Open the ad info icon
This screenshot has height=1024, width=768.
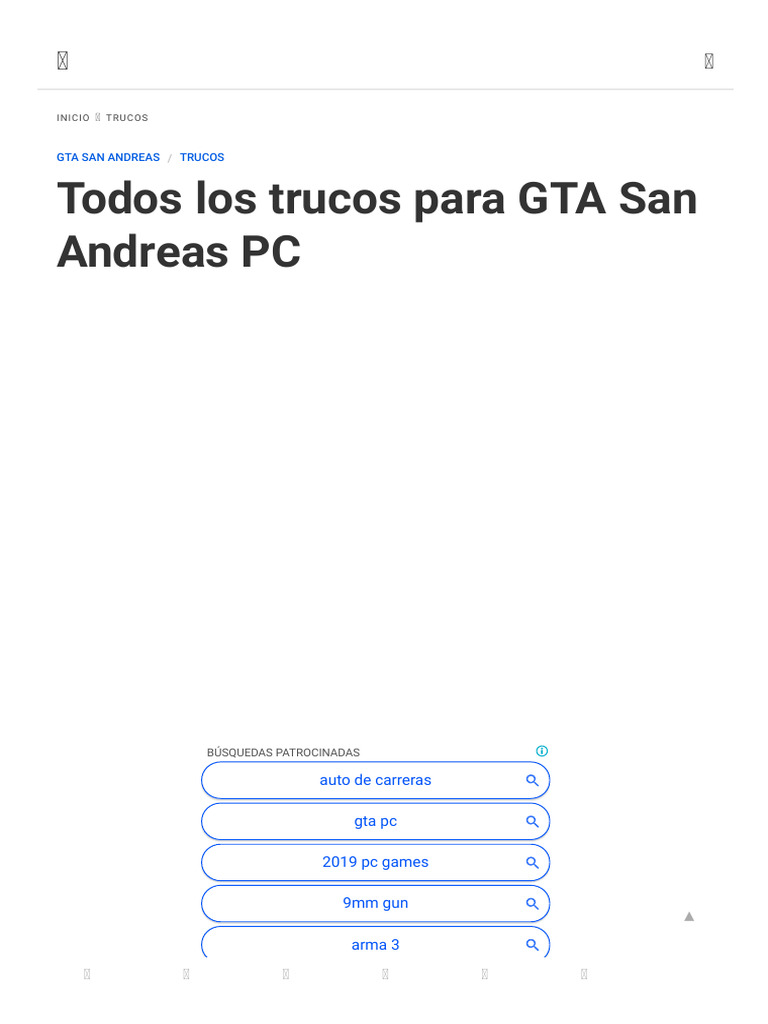pyautogui.click(x=541, y=751)
